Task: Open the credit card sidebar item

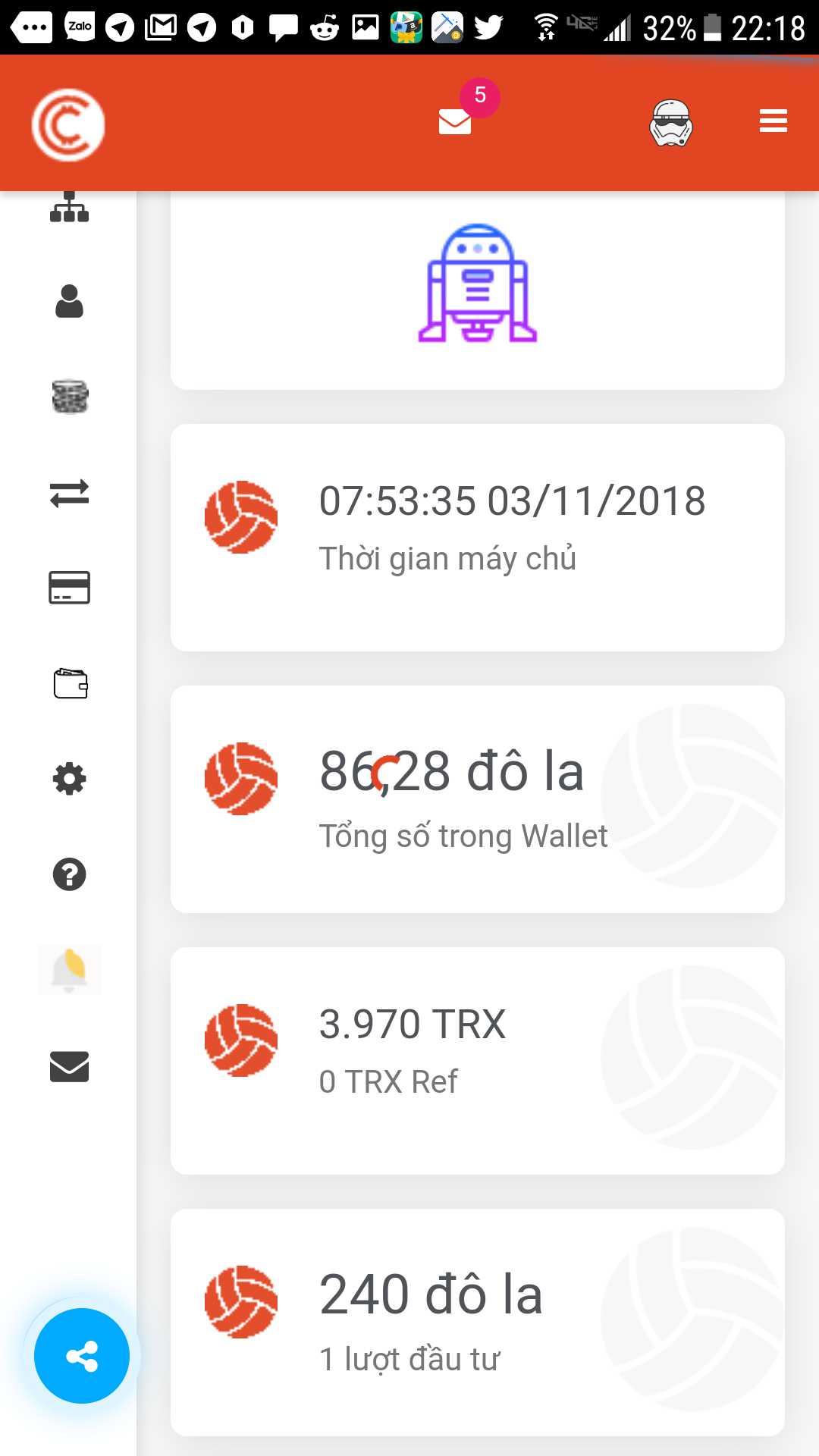Action: click(x=69, y=588)
